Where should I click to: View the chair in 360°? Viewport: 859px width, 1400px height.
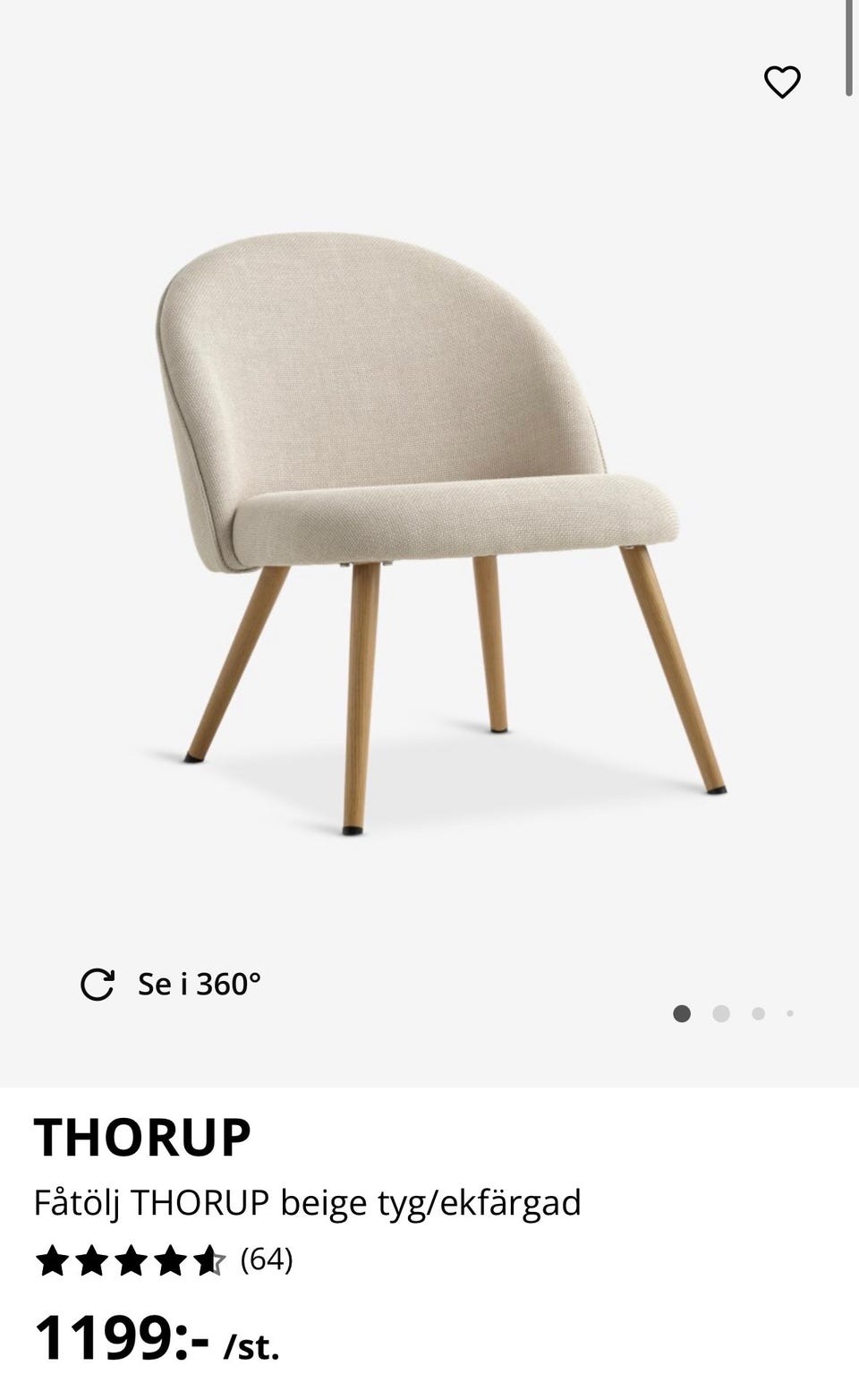coord(171,985)
